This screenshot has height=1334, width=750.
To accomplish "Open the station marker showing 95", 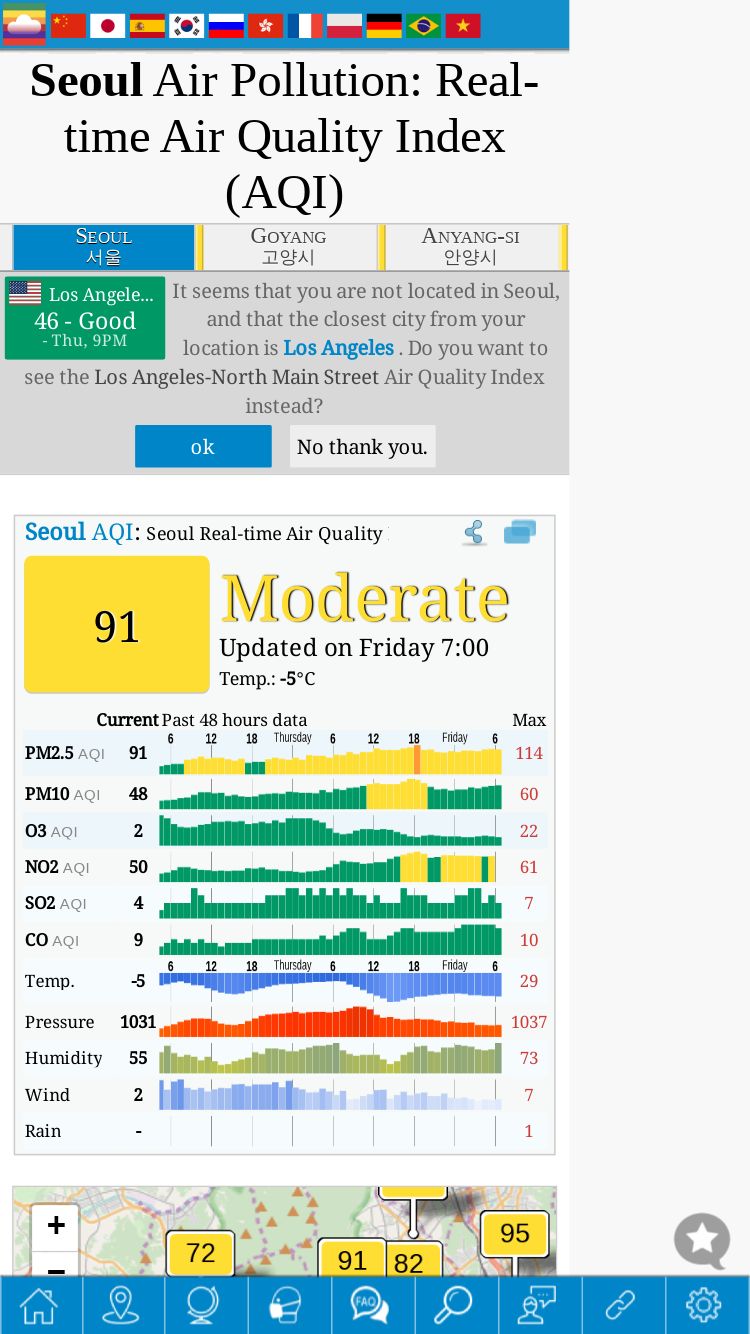I will point(514,1233).
